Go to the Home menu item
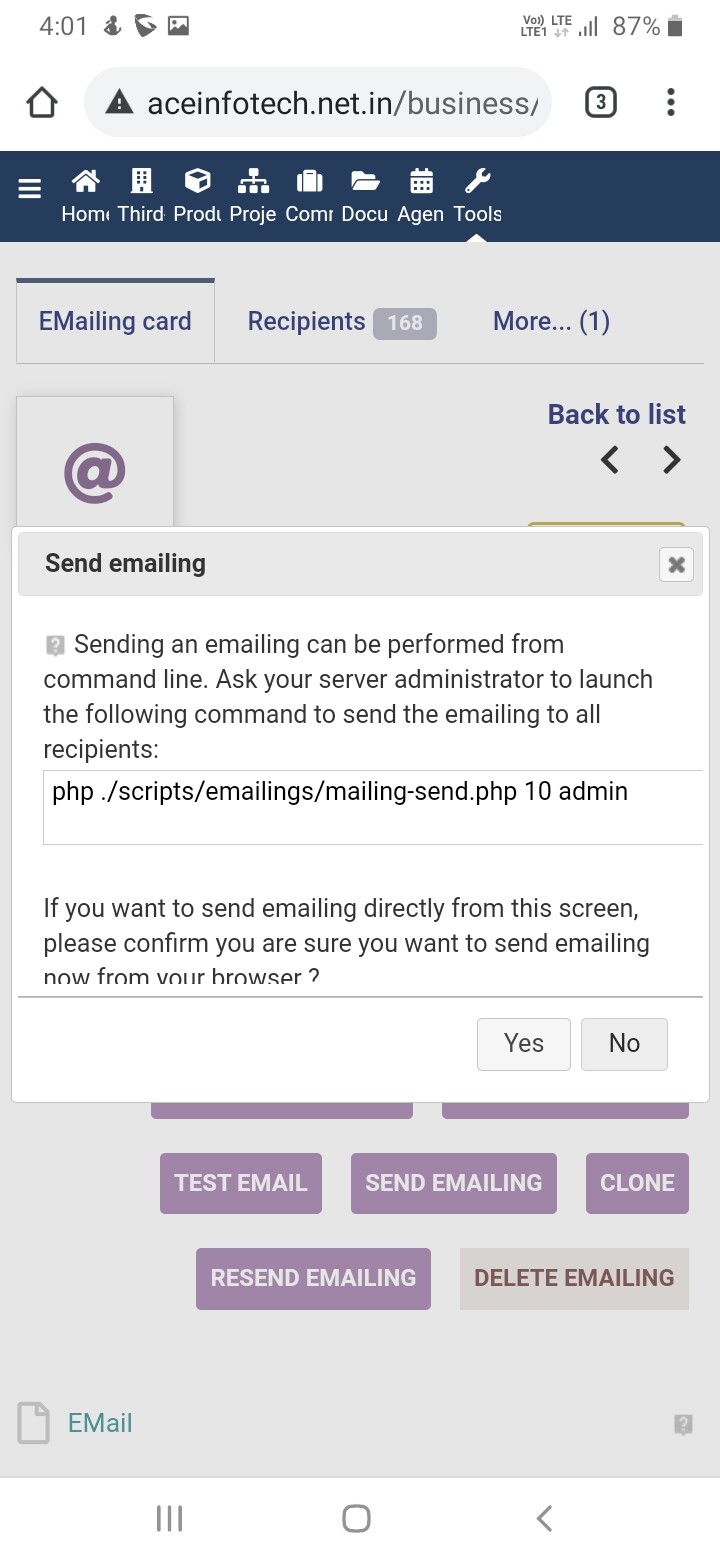 coord(86,195)
